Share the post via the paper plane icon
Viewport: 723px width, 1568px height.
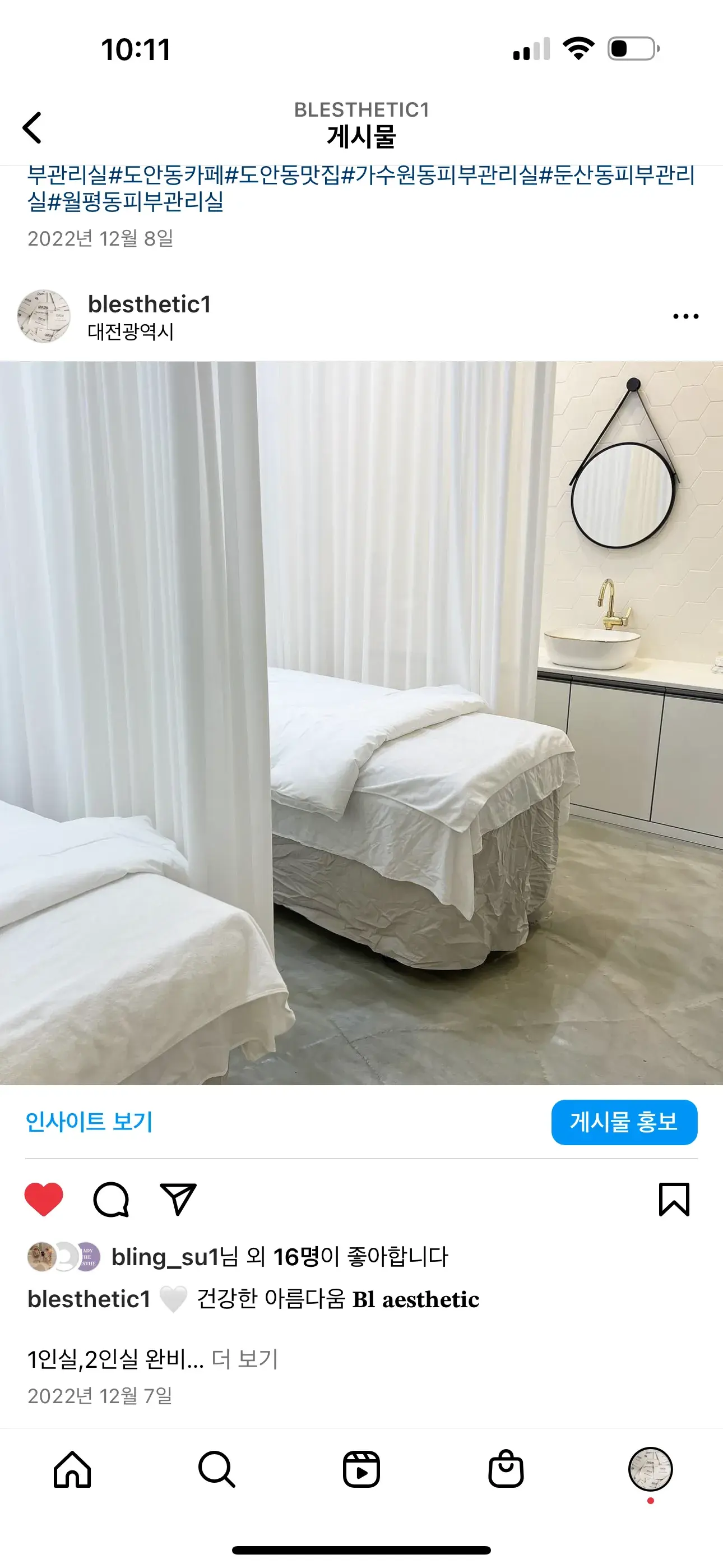[178, 1198]
